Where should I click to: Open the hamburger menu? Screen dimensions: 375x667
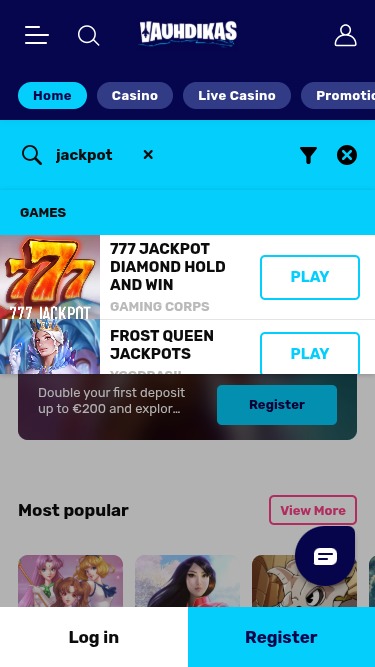click(37, 35)
